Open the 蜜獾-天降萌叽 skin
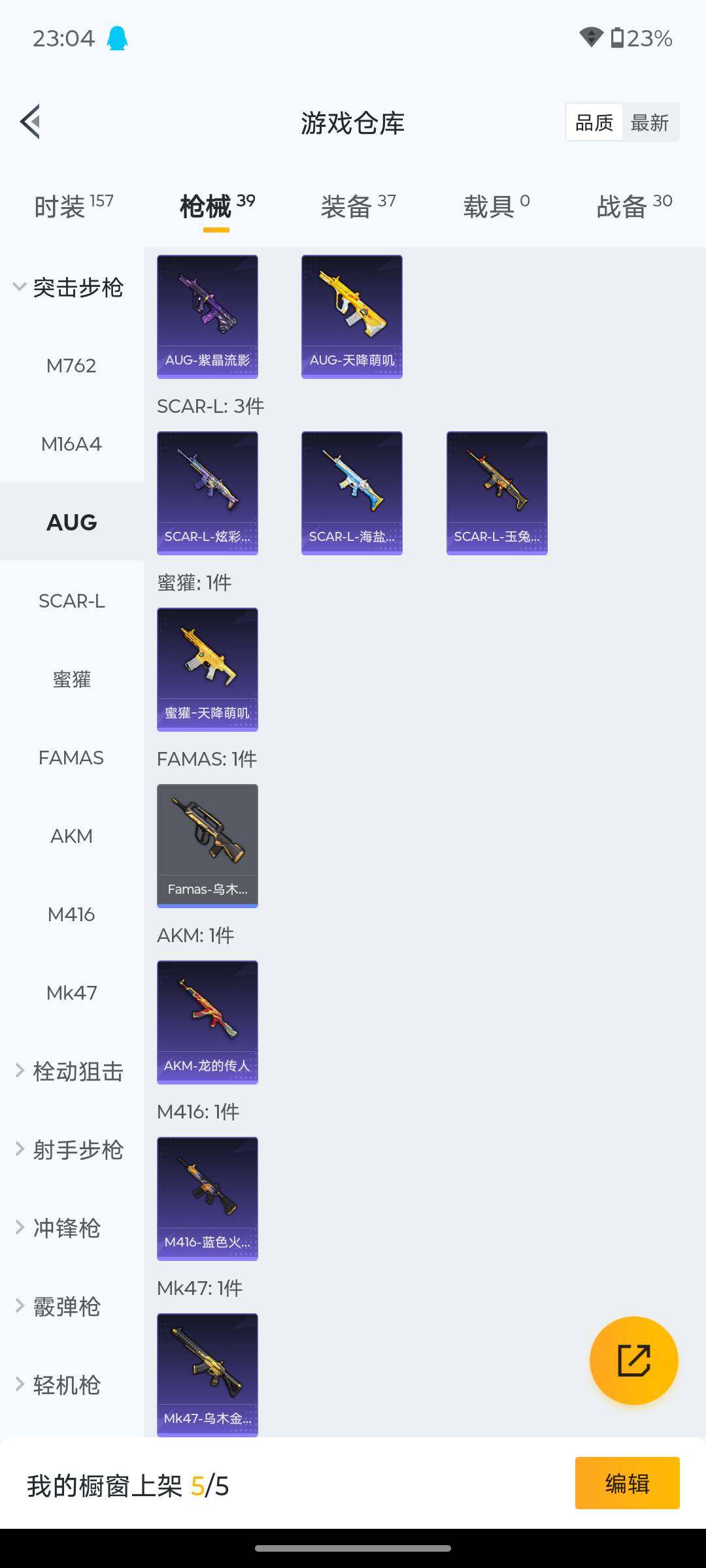The image size is (706, 1568). [x=207, y=670]
